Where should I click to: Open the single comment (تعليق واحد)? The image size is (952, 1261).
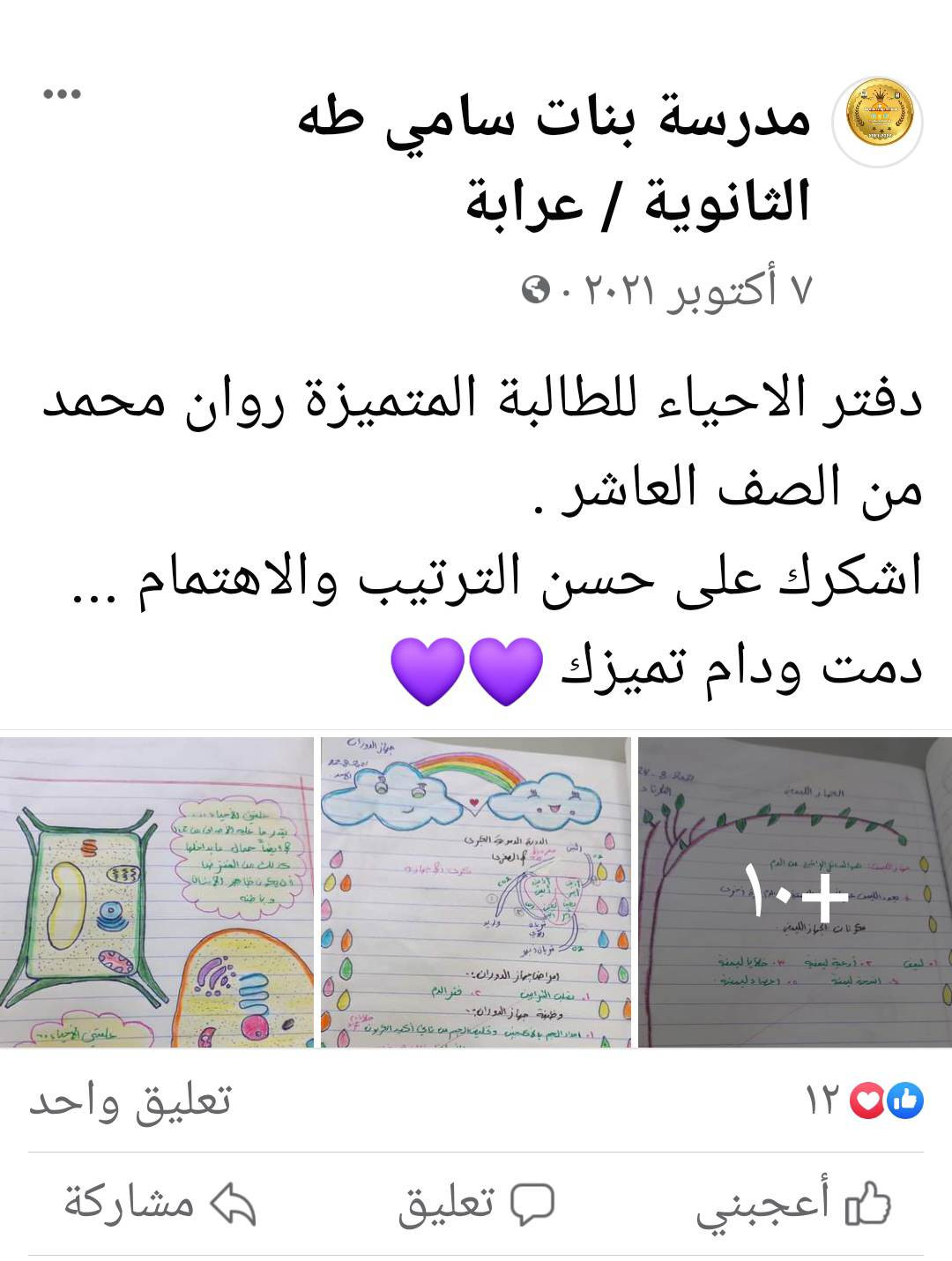(x=130, y=1101)
